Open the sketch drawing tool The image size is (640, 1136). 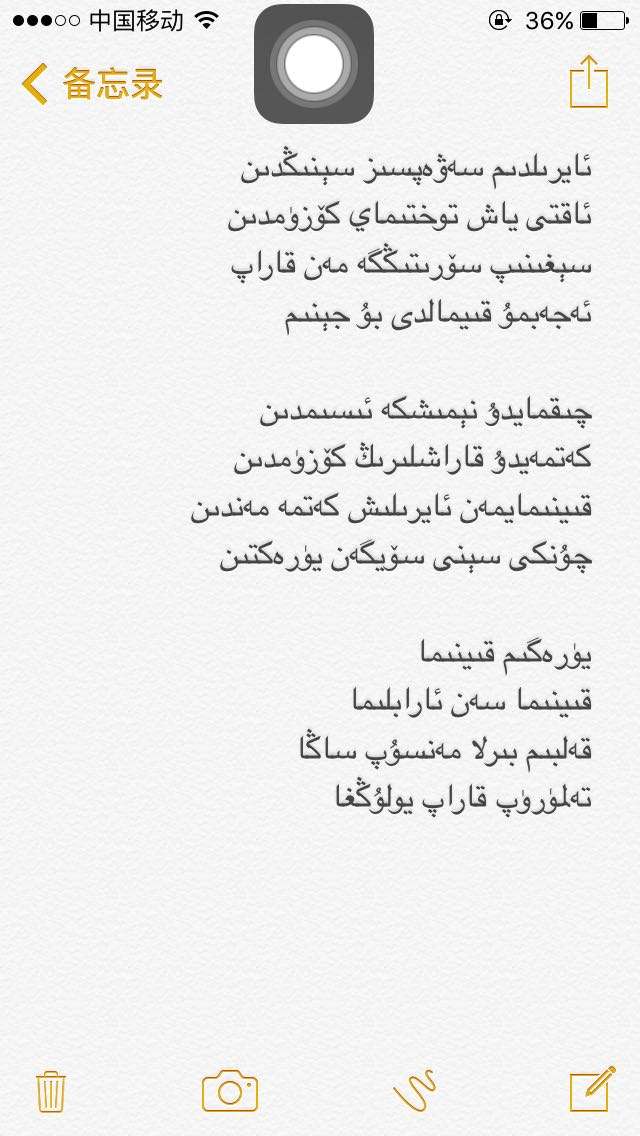pyautogui.click(x=414, y=1090)
